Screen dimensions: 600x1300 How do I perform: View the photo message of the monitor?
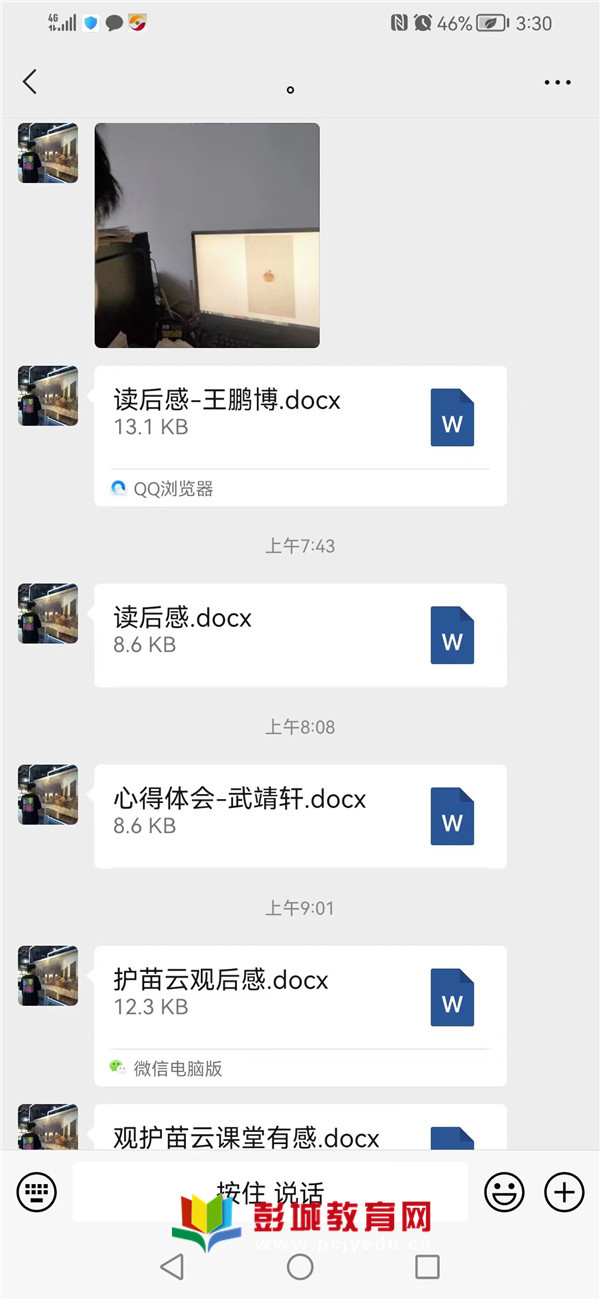coord(207,236)
